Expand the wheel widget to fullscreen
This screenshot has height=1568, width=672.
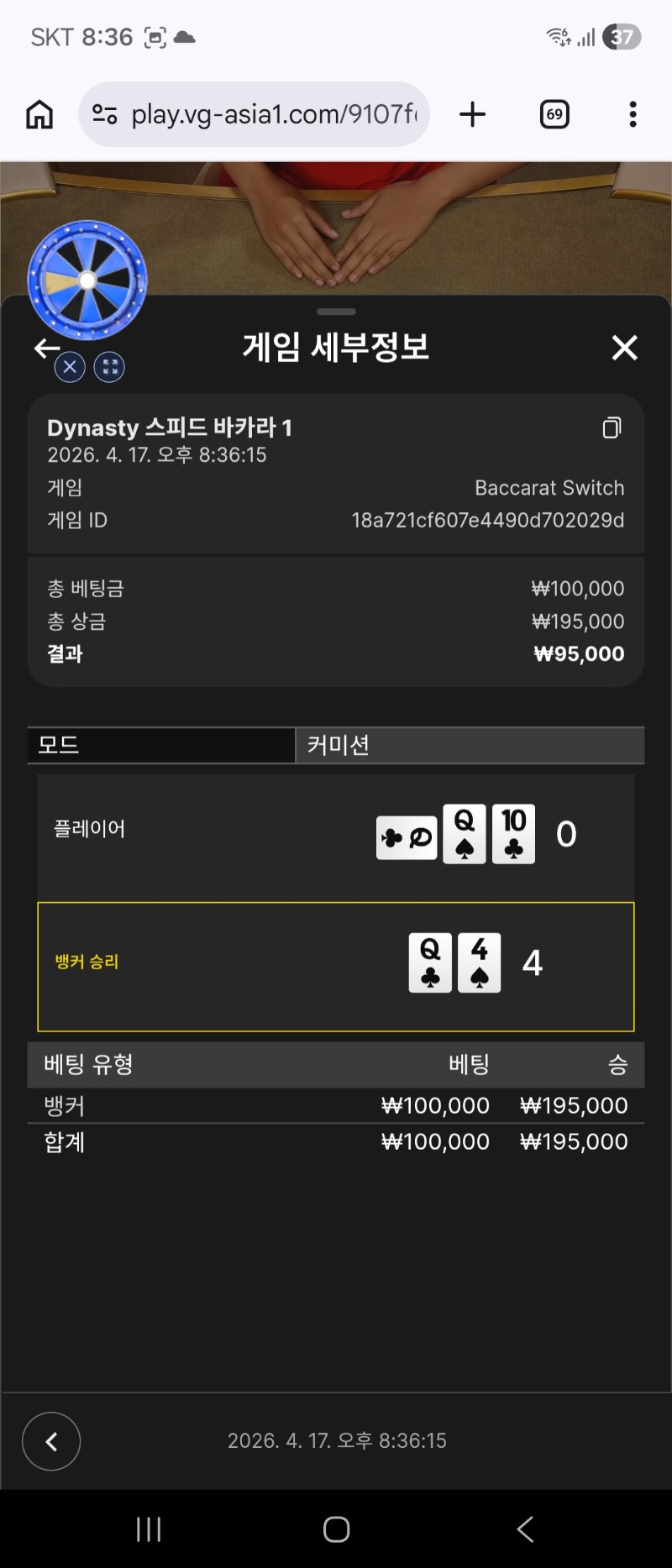109,367
